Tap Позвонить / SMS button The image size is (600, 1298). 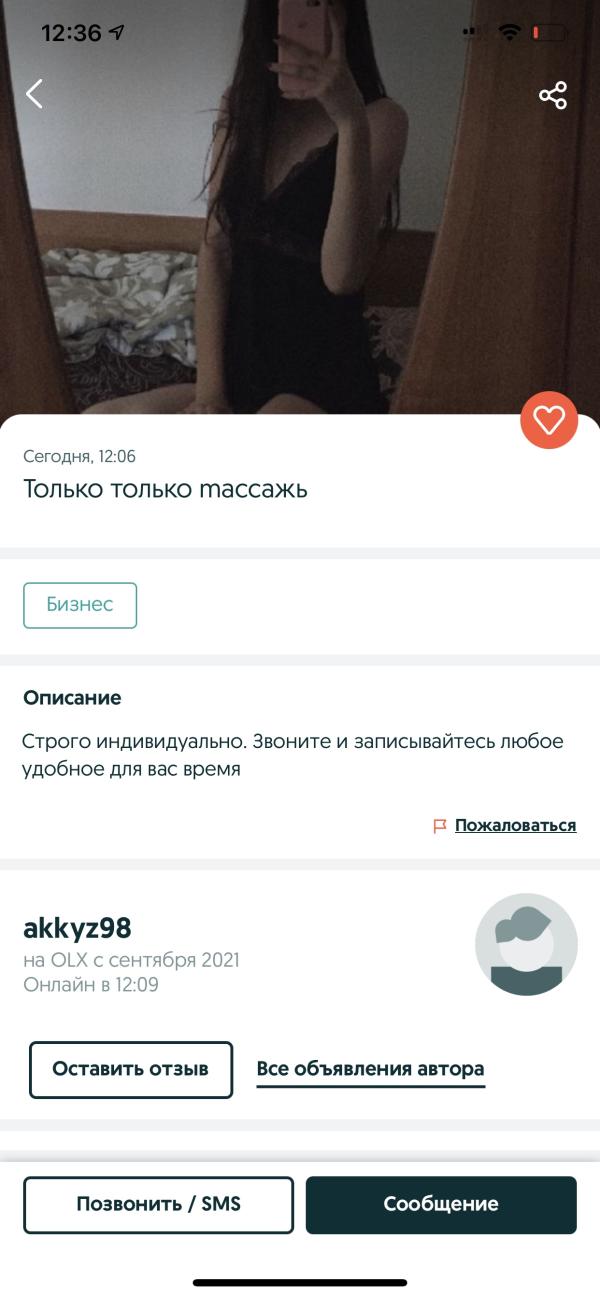(x=159, y=1204)
